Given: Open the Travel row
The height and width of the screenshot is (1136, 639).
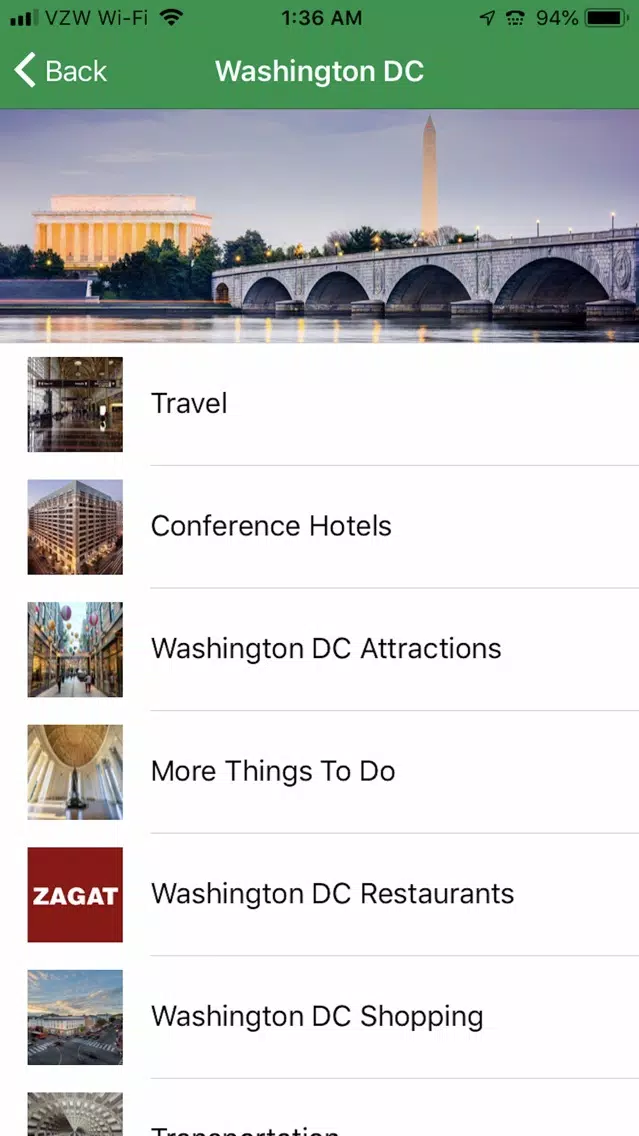Looking at the screenshot, I should (320, 404).
